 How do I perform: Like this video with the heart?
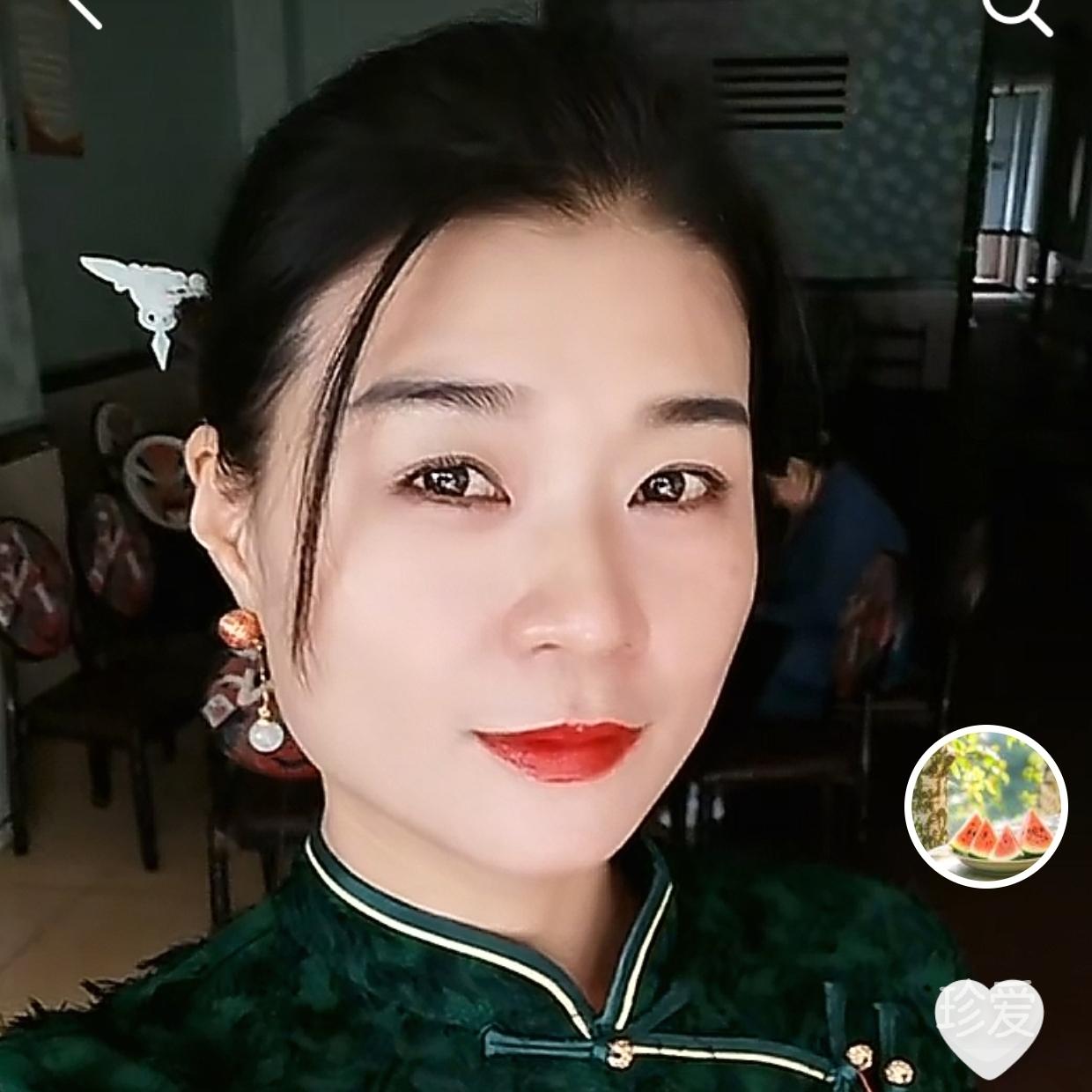[988, 1026]
